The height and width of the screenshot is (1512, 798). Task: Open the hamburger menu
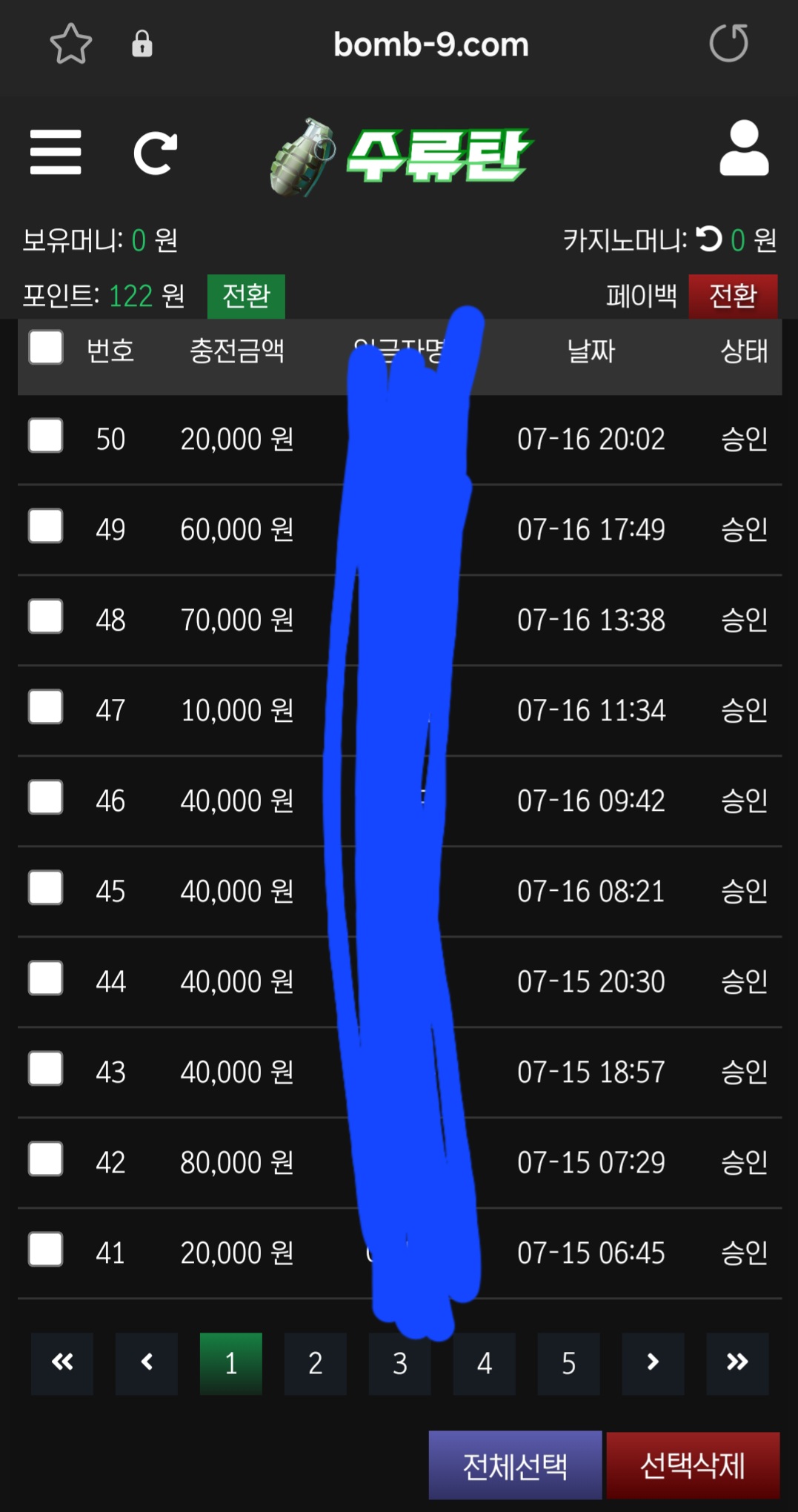click(x=56, y=153)
